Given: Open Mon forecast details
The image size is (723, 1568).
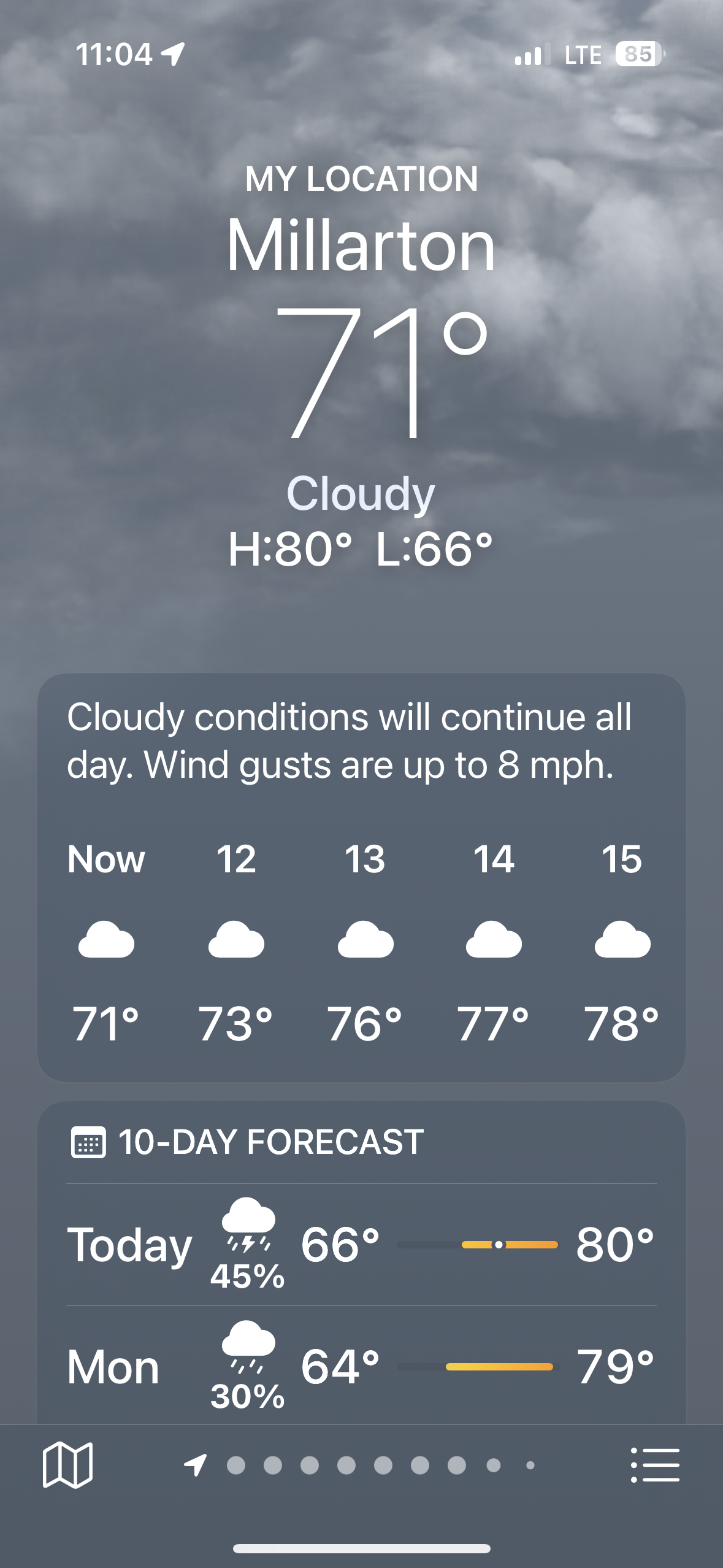Looking at the screenshot, I should coord(361,1367).
